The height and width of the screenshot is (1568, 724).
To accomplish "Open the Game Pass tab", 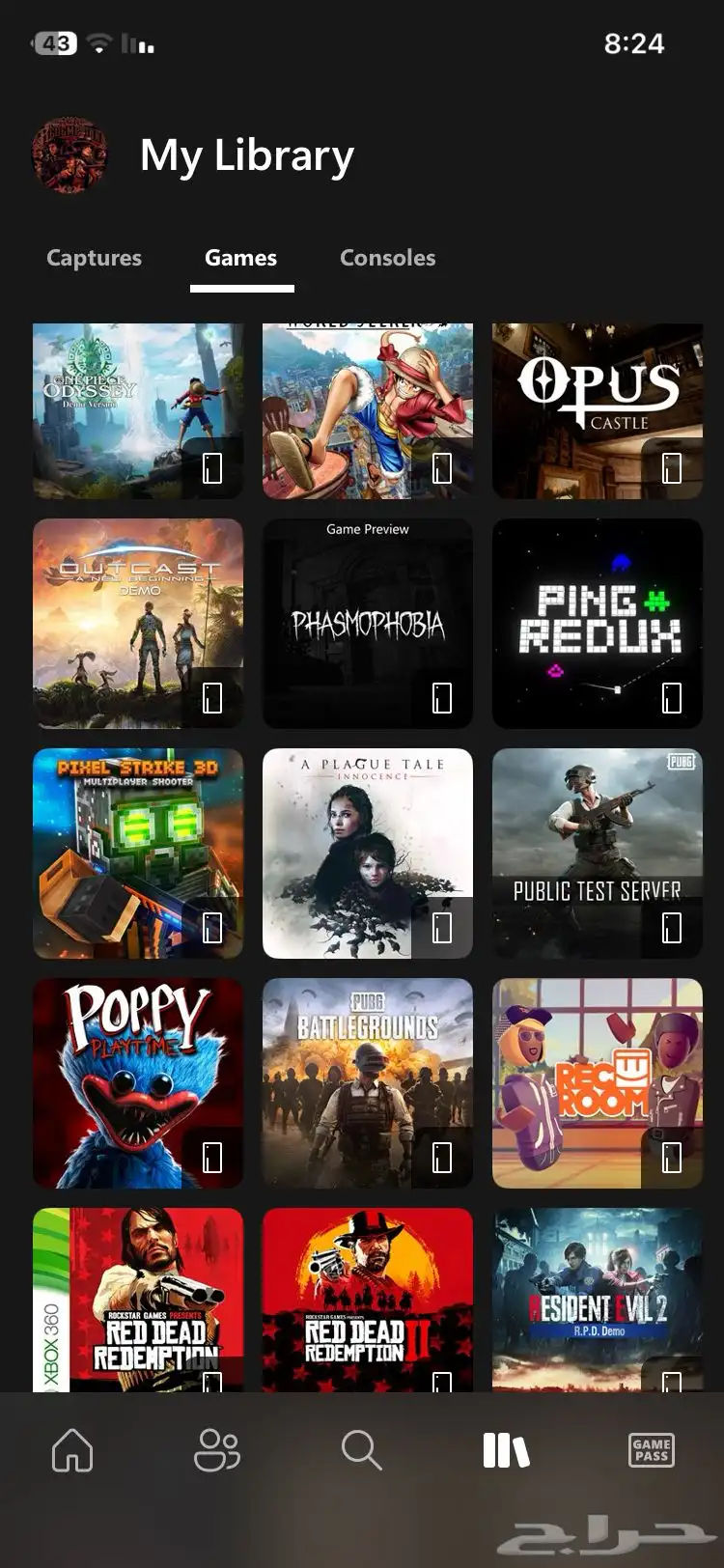I will (652, 1450).
